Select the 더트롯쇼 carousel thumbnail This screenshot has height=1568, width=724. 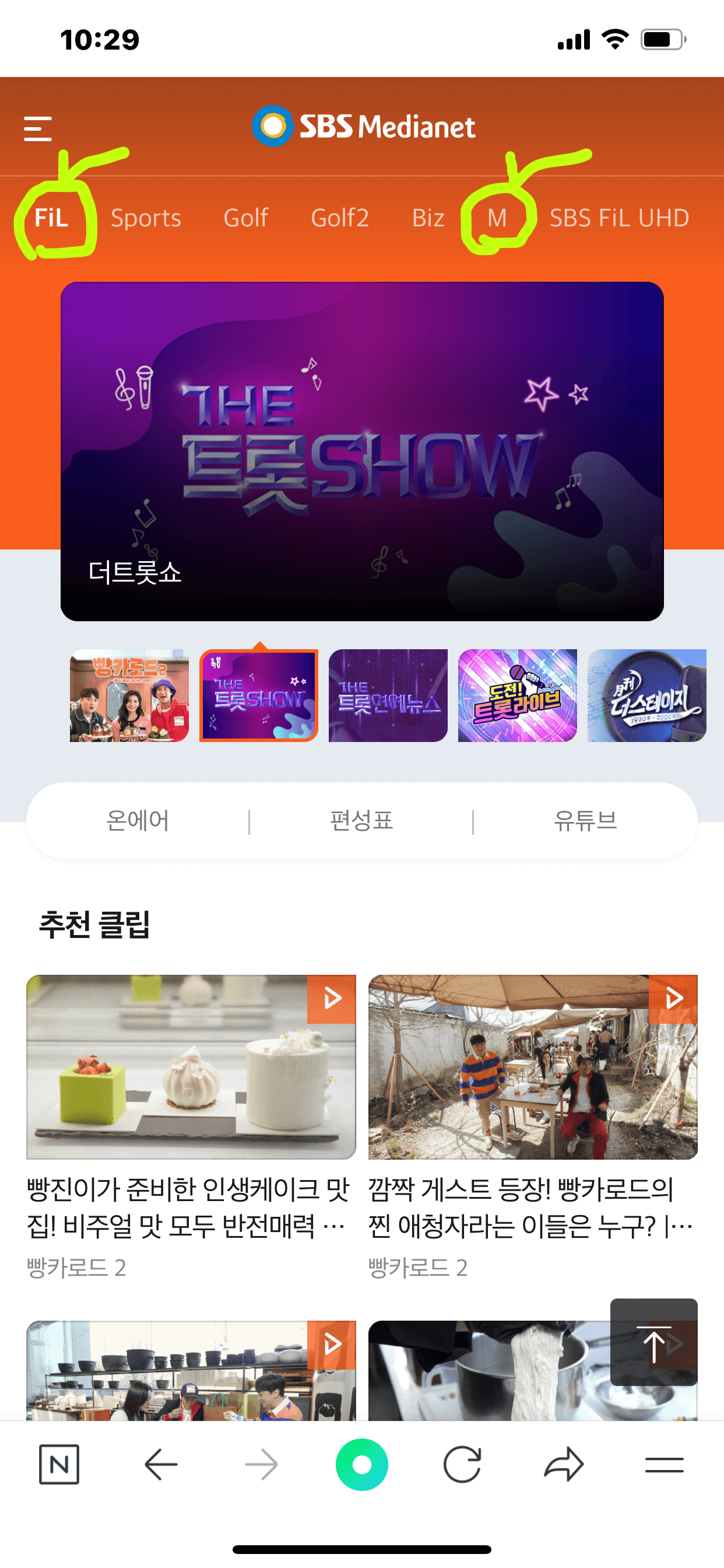(259, 695)
